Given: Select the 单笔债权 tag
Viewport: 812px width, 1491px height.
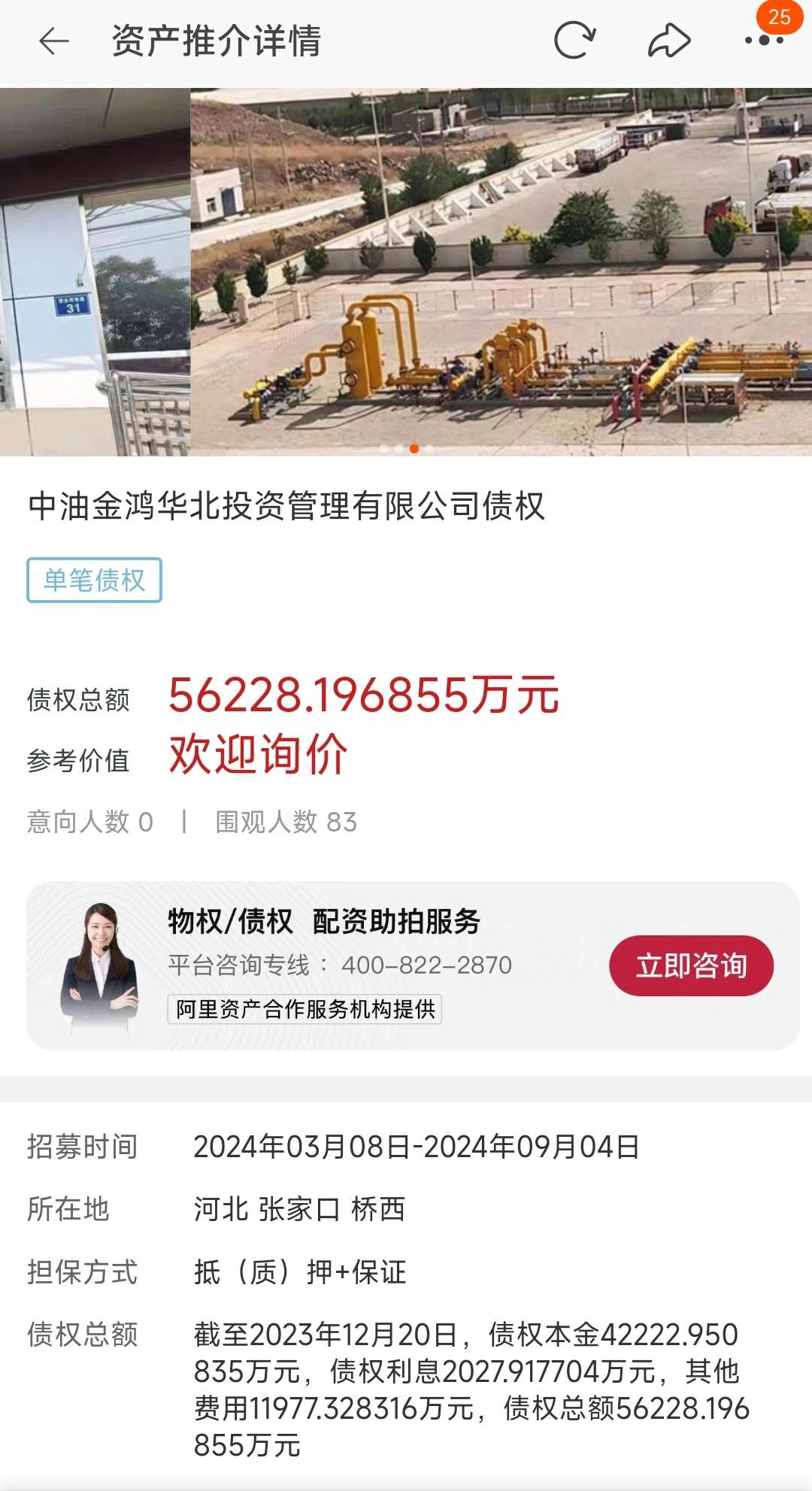Looking at the screenshot, I should pos(94,579).
